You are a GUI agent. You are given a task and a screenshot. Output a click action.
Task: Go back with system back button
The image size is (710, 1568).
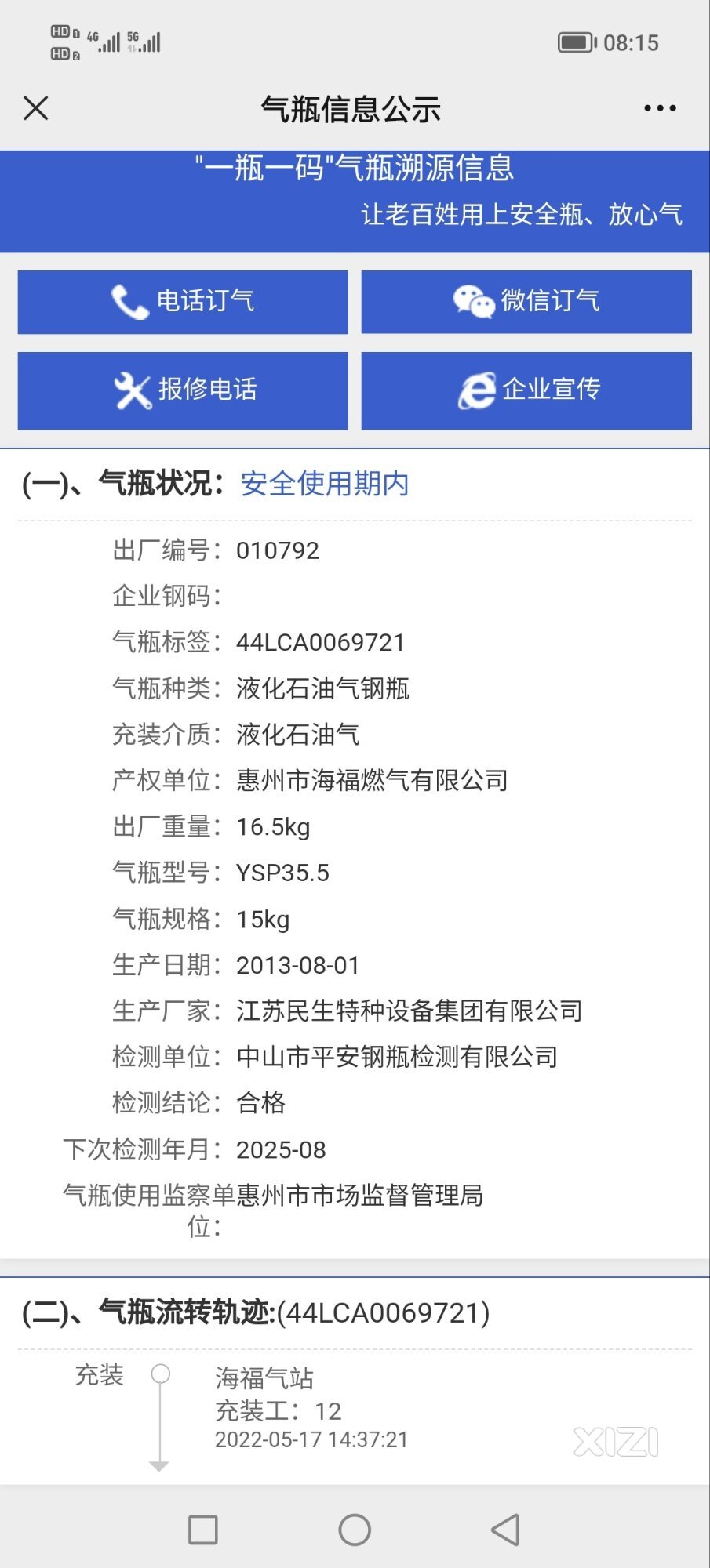coord(506,1530)
